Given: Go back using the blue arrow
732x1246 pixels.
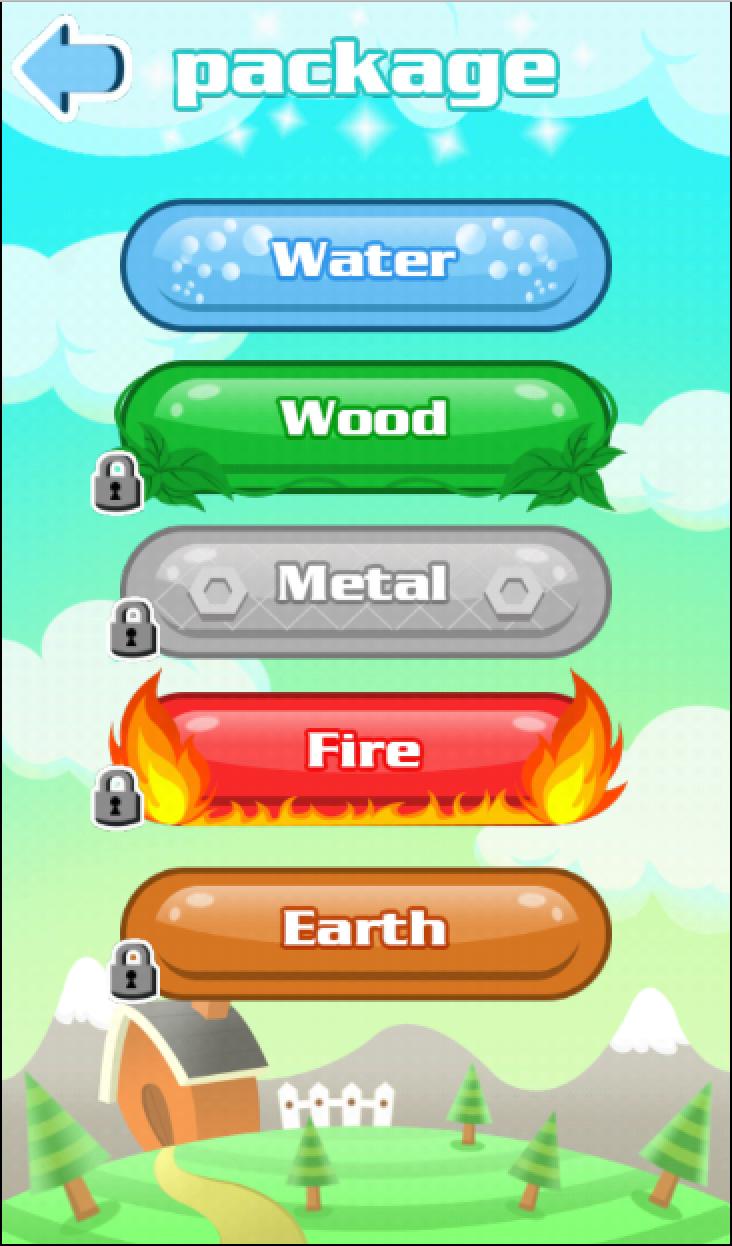Looking at the screenshot, I should [x=70, y=65].
